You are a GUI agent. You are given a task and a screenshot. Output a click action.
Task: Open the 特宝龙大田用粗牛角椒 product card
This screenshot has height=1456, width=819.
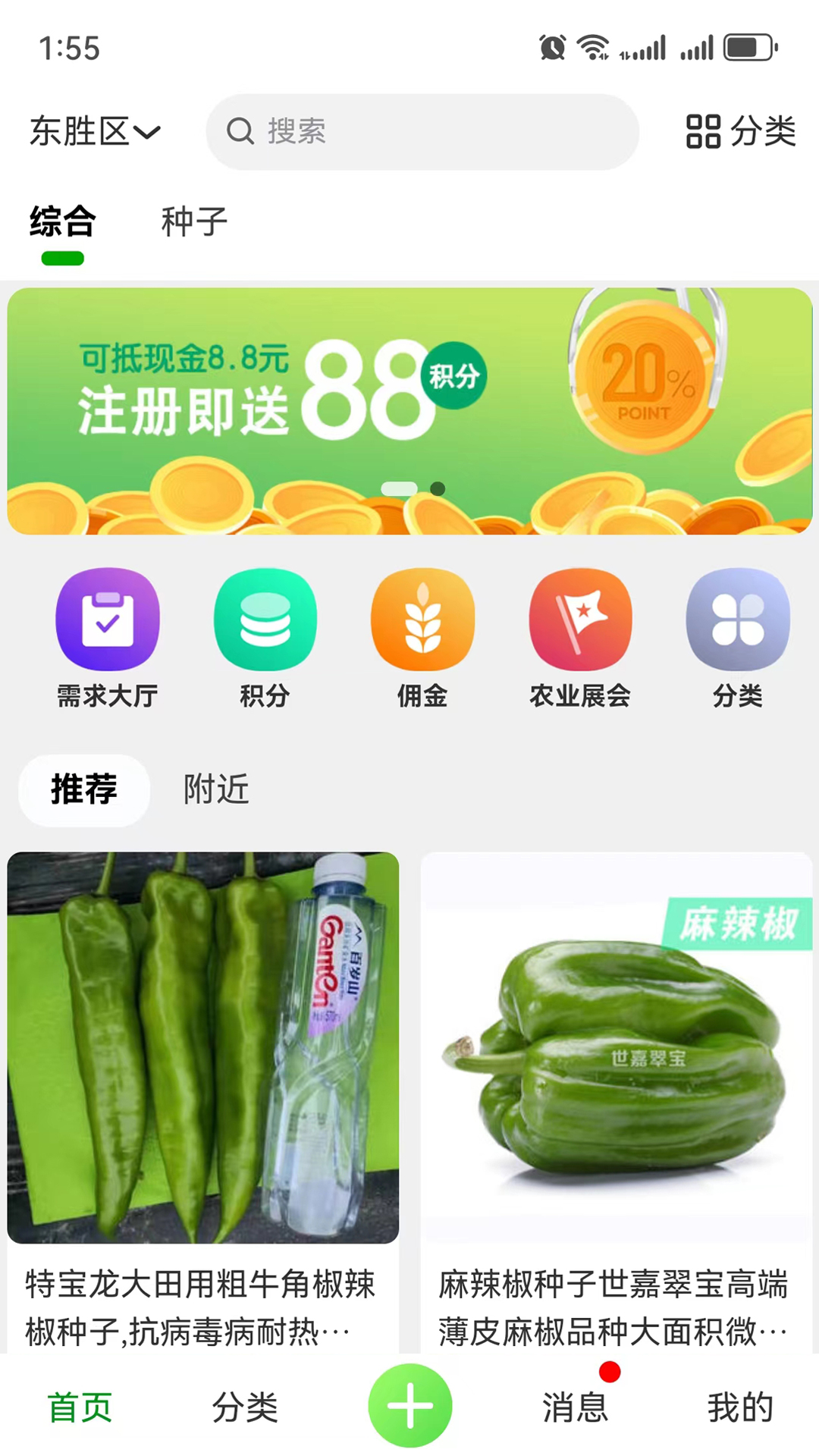[x=202, y=1100]
